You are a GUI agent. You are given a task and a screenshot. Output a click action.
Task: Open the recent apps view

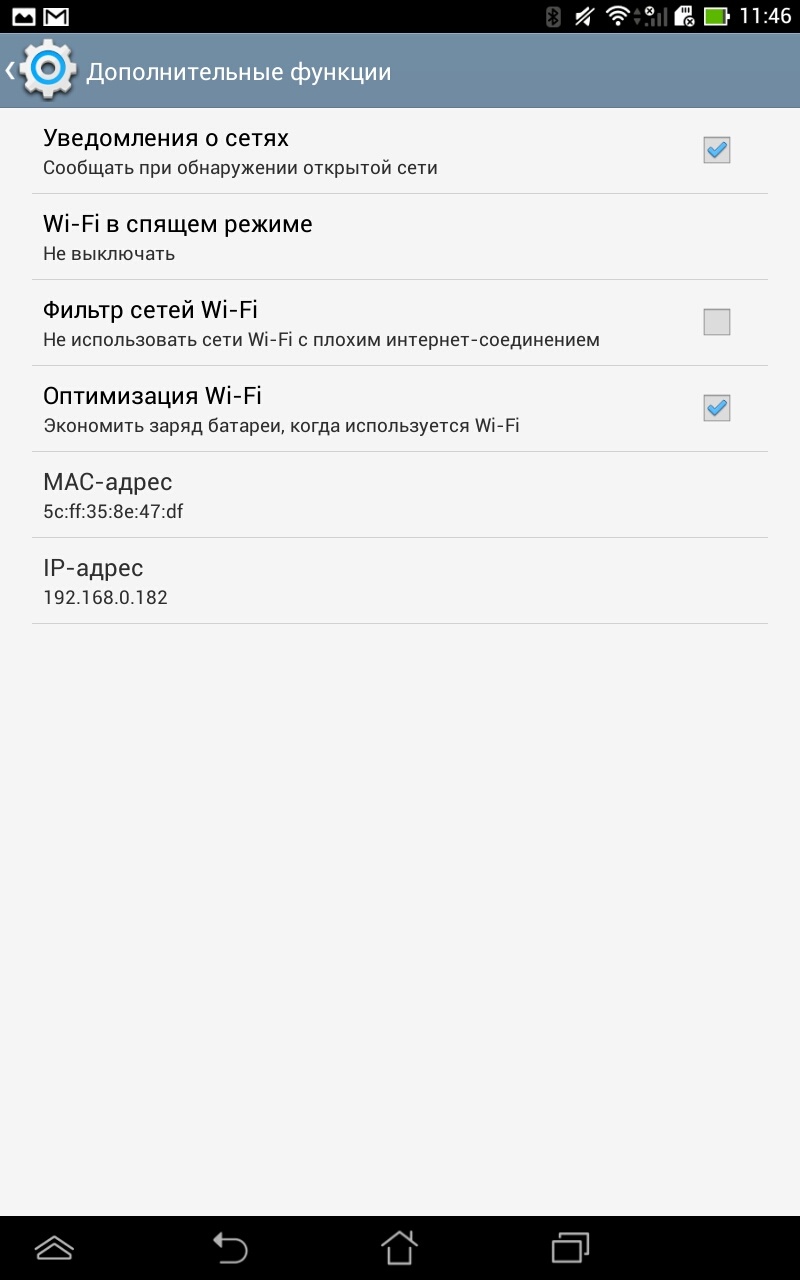[x=570, y=1247]
